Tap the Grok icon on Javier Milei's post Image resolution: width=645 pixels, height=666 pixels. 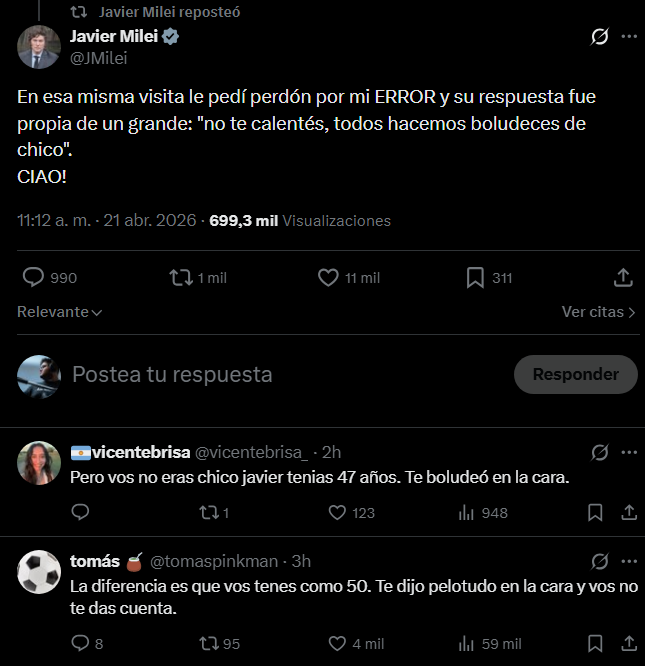(x=600, y=37)
